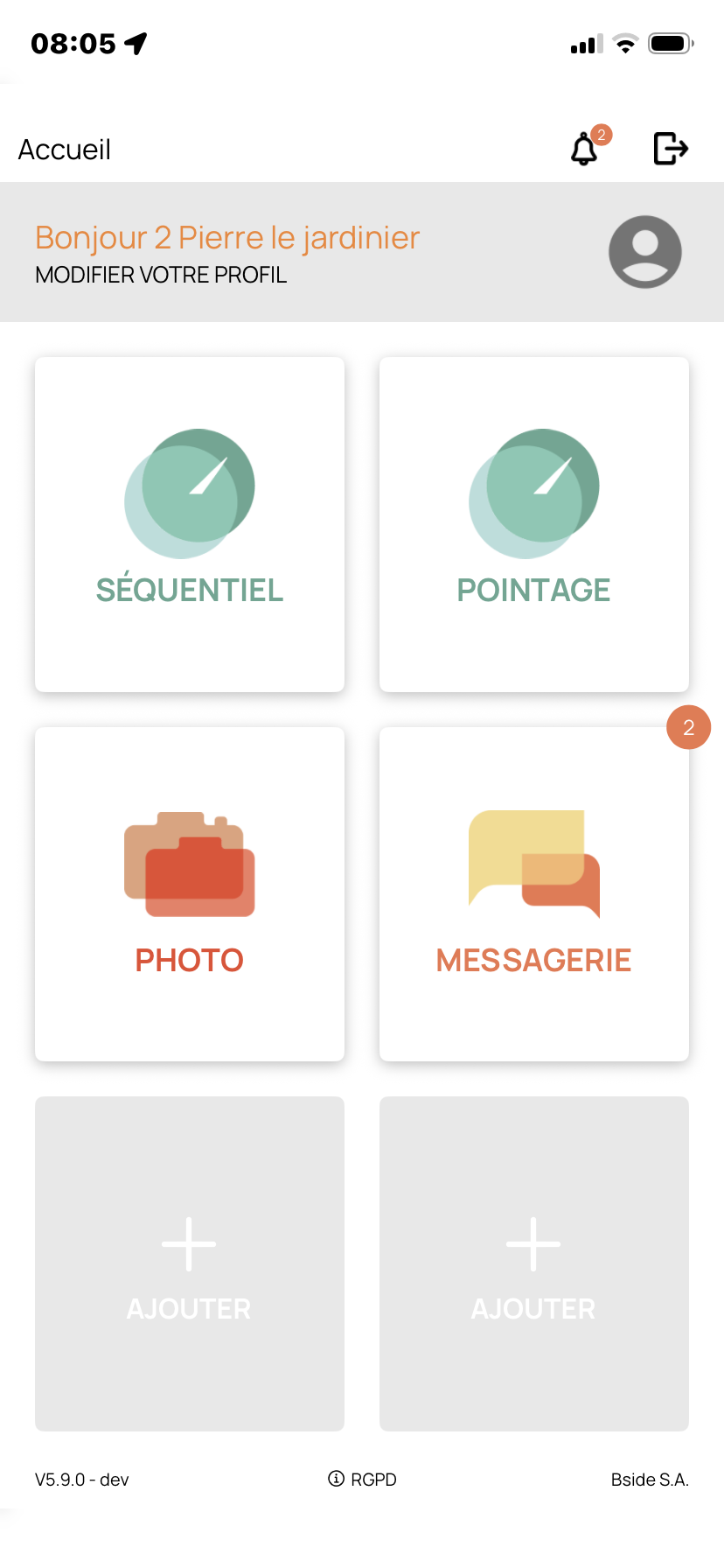
Task: Select the right AJOUTER plus tile
Action: (x=533, y=1263)
